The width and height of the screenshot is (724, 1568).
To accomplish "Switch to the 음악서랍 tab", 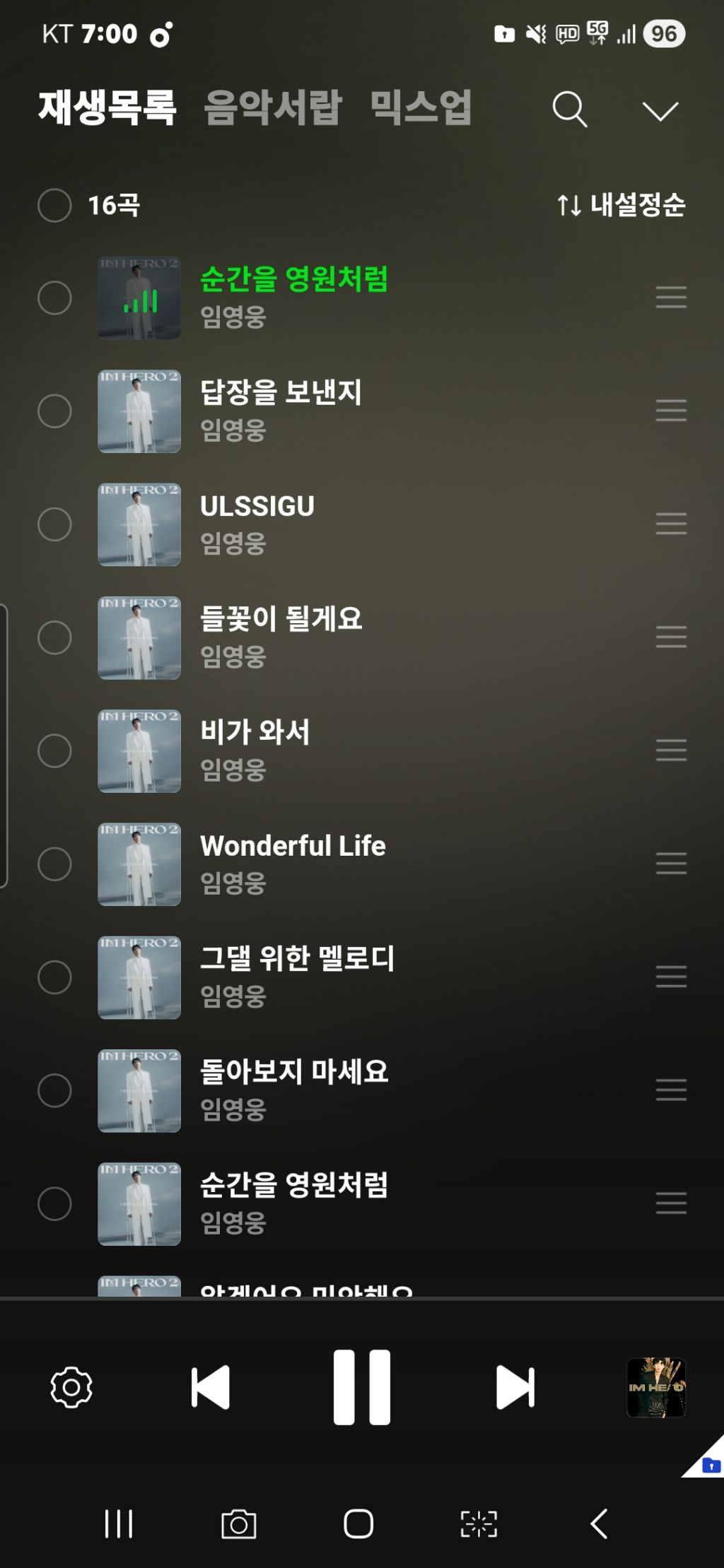I will click(273, 108).
